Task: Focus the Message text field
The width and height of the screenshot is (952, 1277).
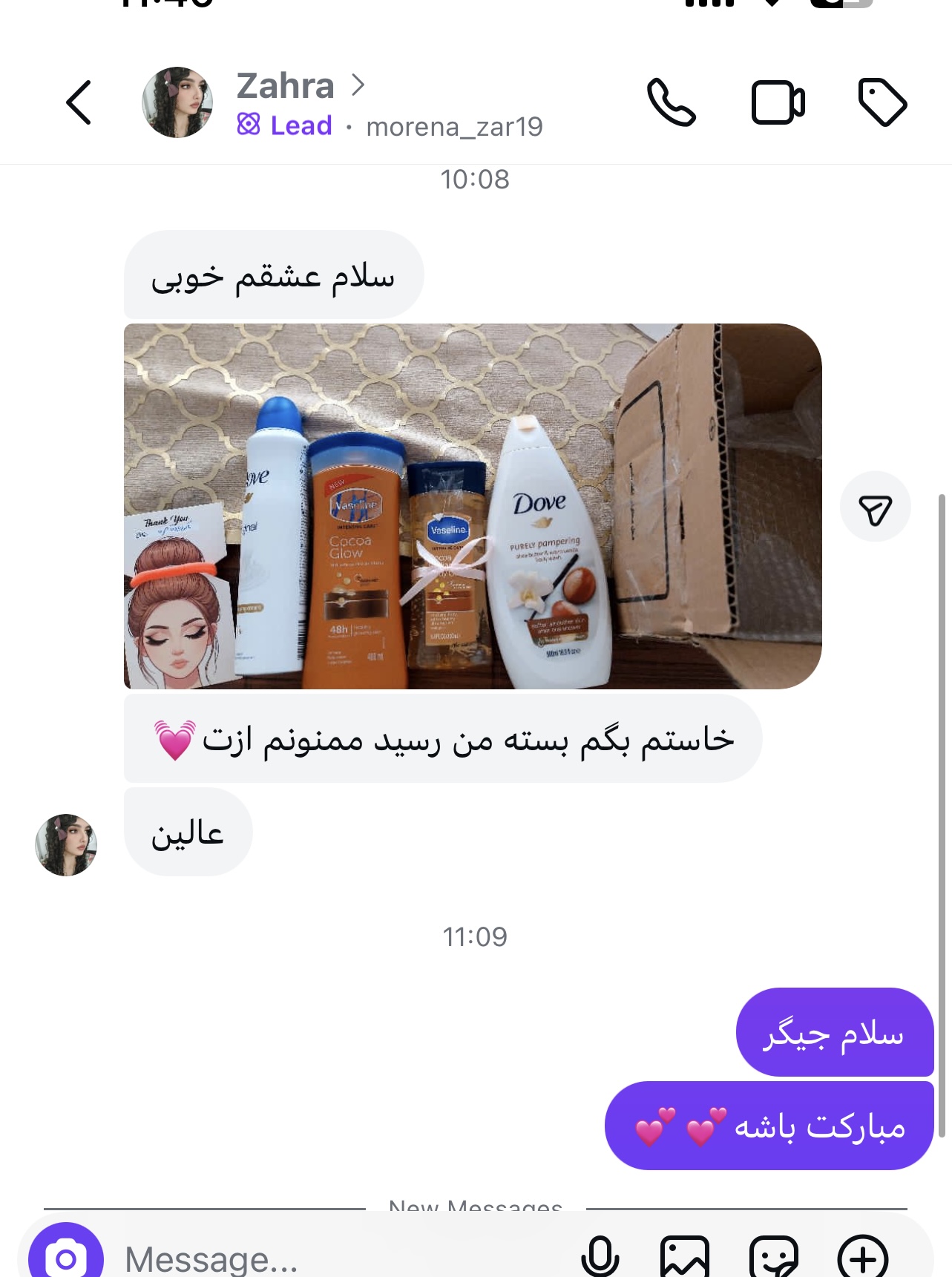Action: tap(334, 1258)
